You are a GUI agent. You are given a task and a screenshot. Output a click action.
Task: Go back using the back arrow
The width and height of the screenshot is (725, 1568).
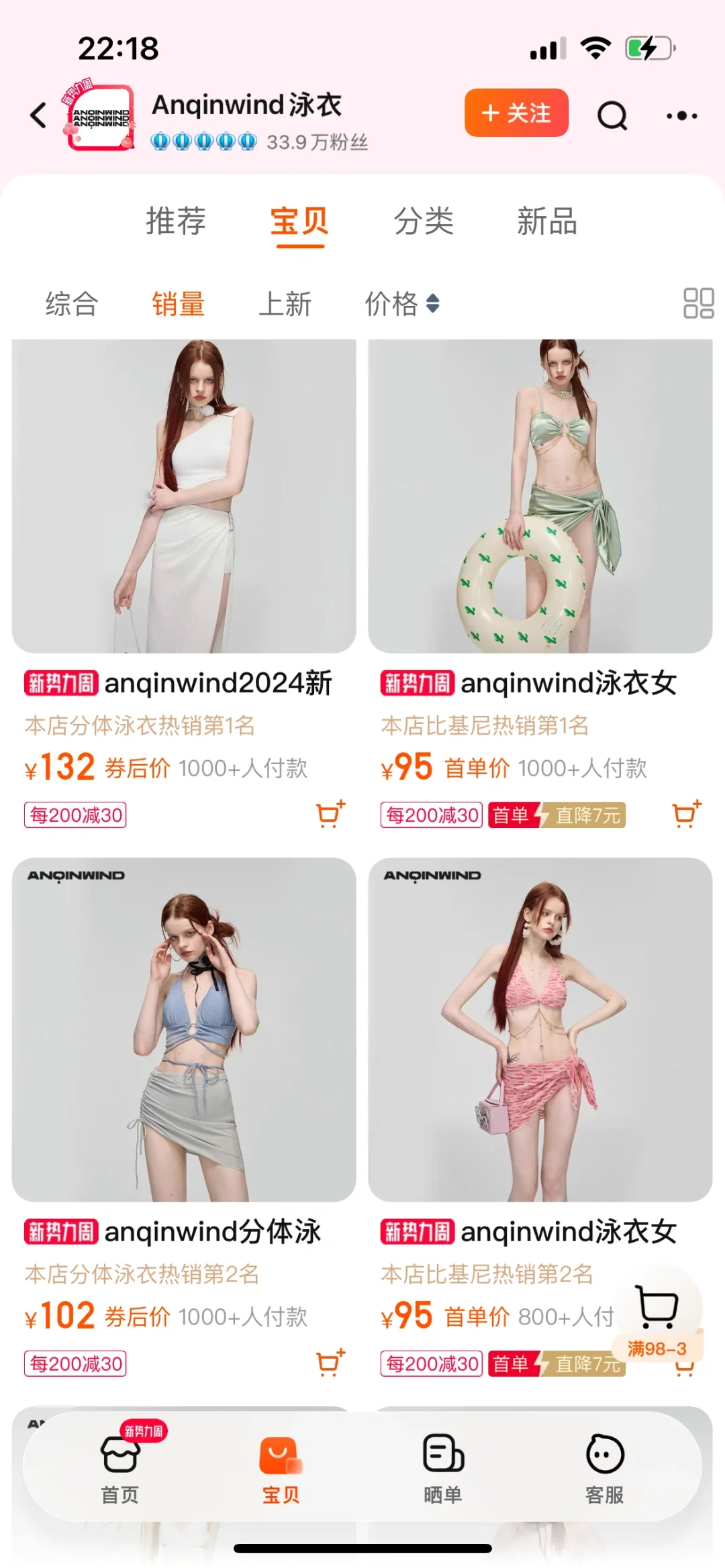click(39, 115)
